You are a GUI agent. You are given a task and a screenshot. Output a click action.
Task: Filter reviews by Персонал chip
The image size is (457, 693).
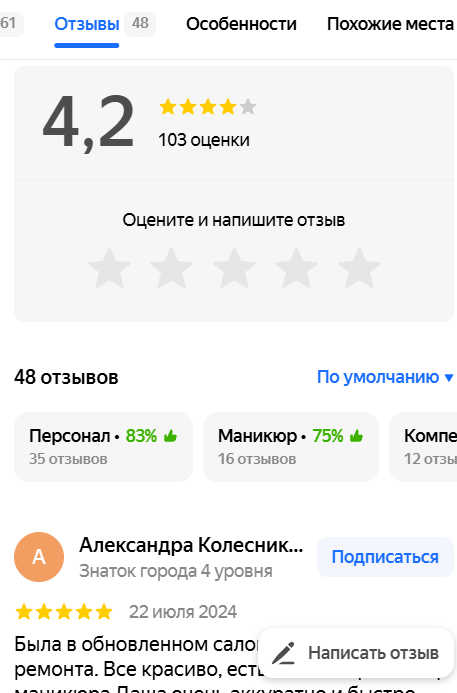[103, 447]
